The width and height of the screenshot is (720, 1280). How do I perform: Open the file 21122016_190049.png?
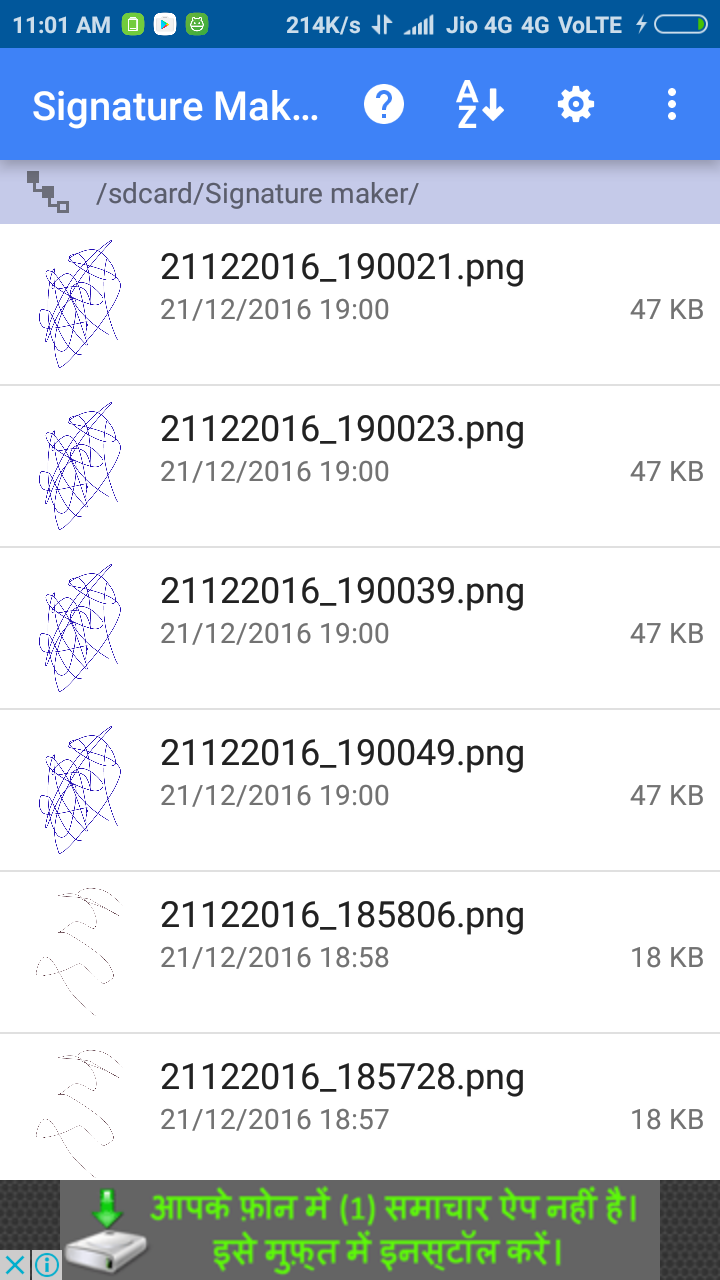click(343, 753)
